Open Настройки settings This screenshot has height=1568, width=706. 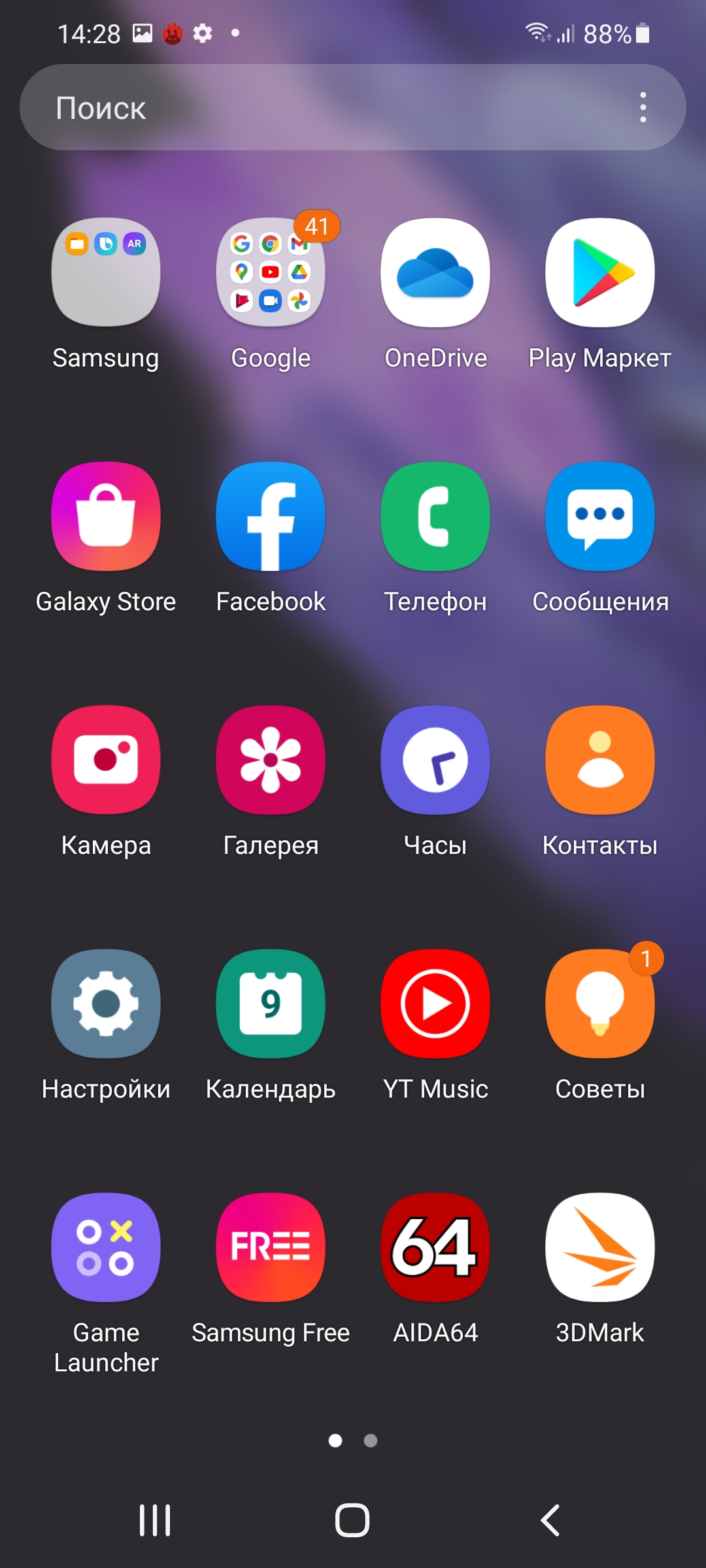pyautogui.click(x=106, y=1004)
